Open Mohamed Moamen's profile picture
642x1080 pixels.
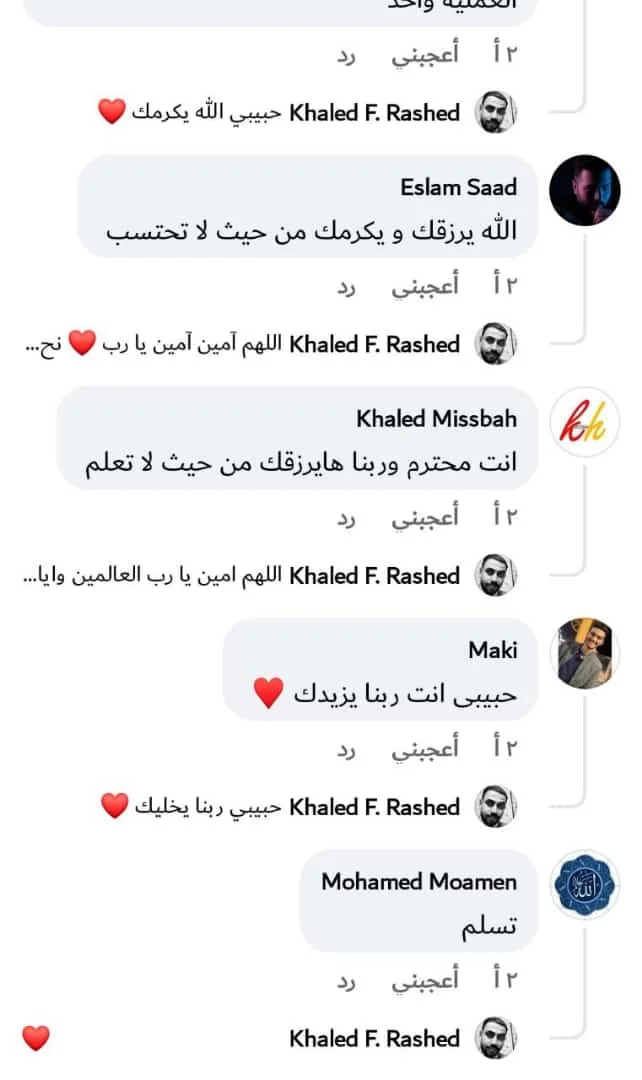pos(585,884)
